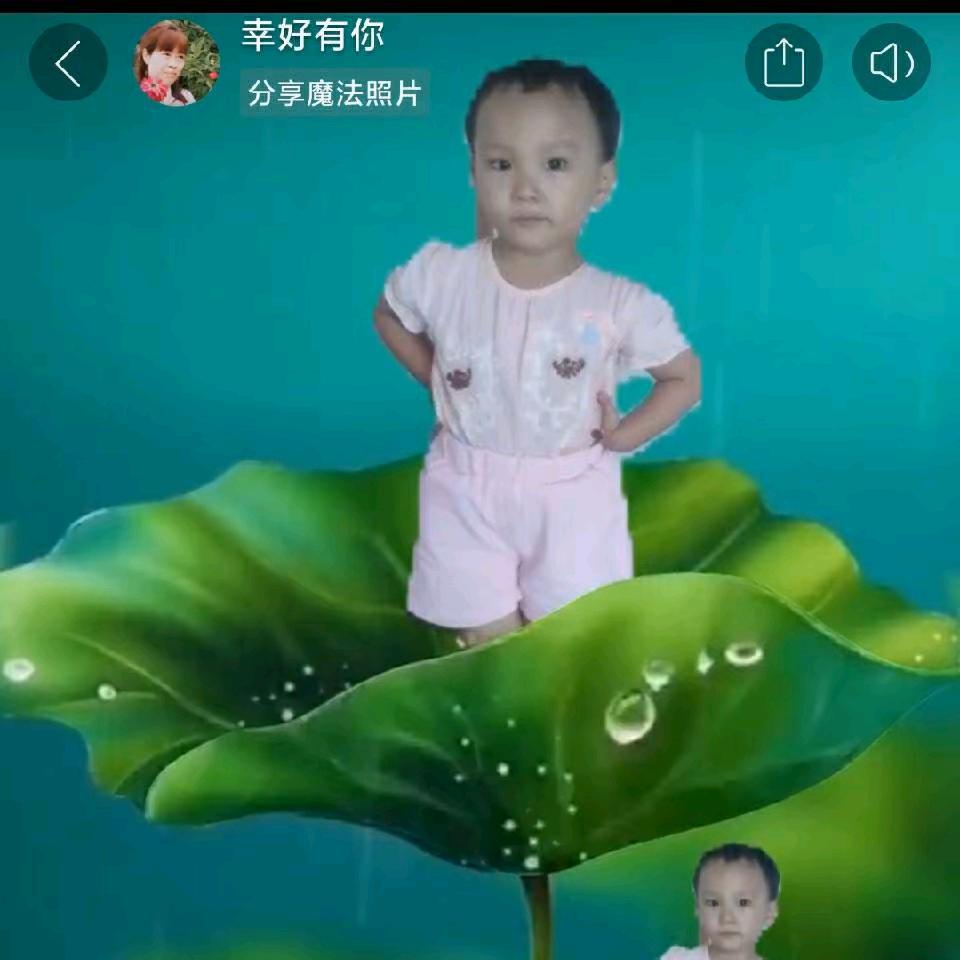This screenshot has width=960, height=960.
Task: Tap the 分享魔法照片 button
Action: tap(335, 94)
